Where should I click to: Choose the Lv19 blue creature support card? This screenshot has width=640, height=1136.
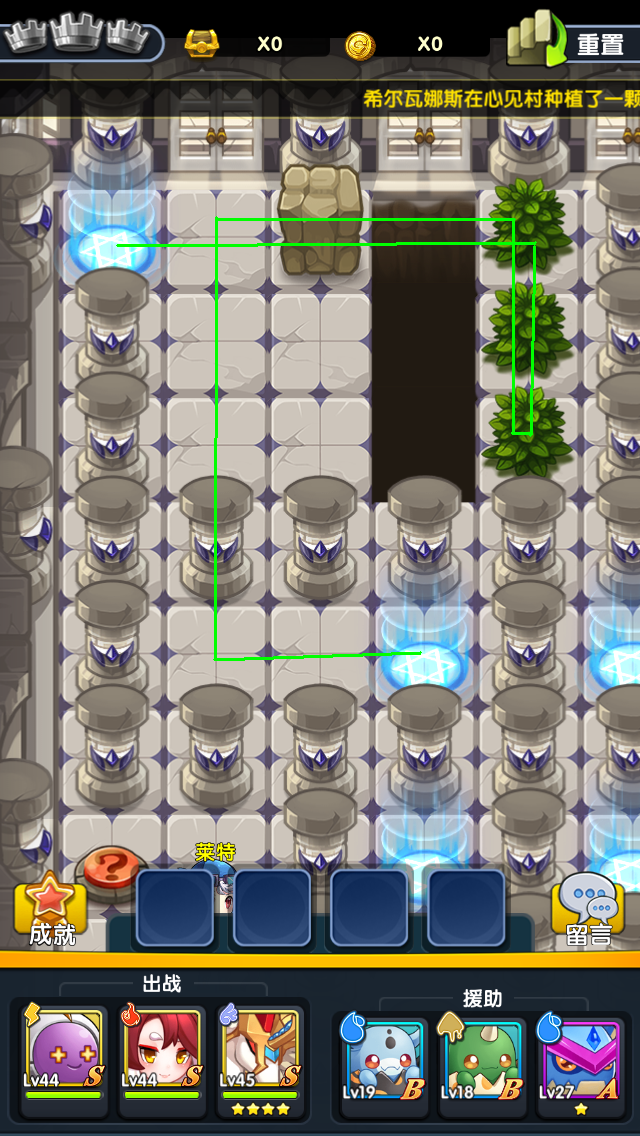tap(385, 1058)
